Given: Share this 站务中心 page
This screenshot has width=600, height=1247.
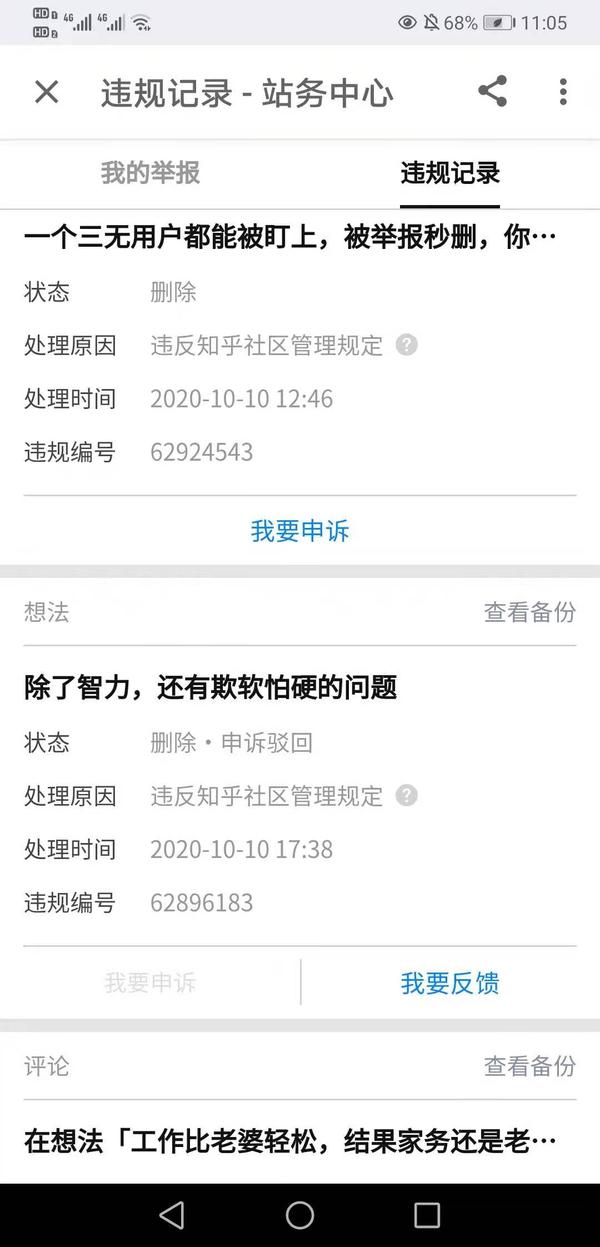Looking at the screenshot, I should click(492, 92).
